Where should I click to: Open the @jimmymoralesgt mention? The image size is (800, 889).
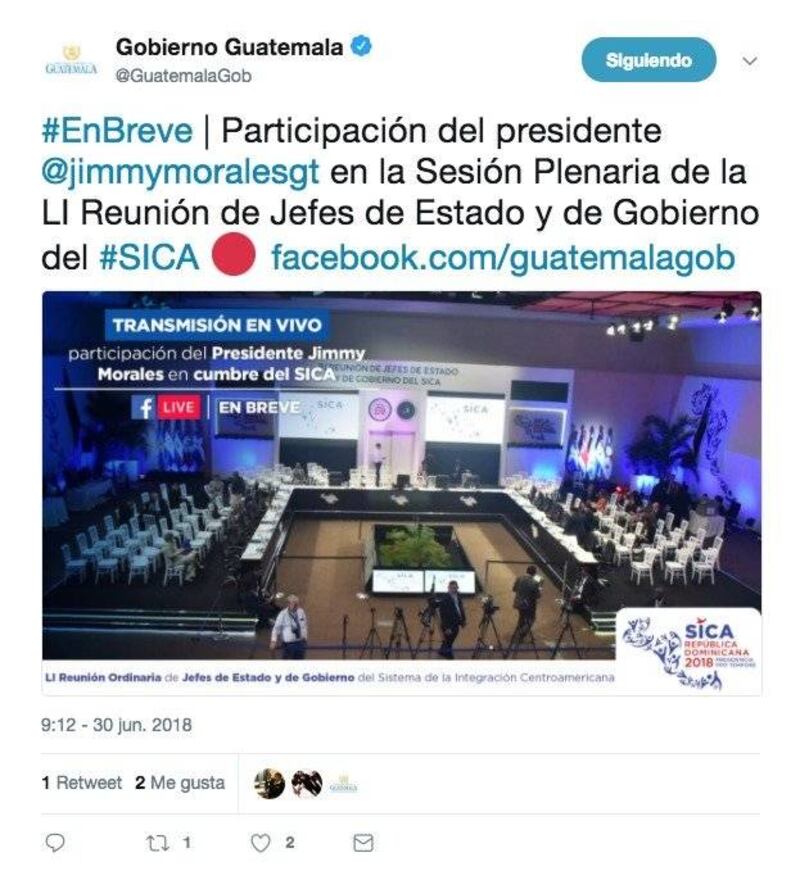[x=180, y=173]
